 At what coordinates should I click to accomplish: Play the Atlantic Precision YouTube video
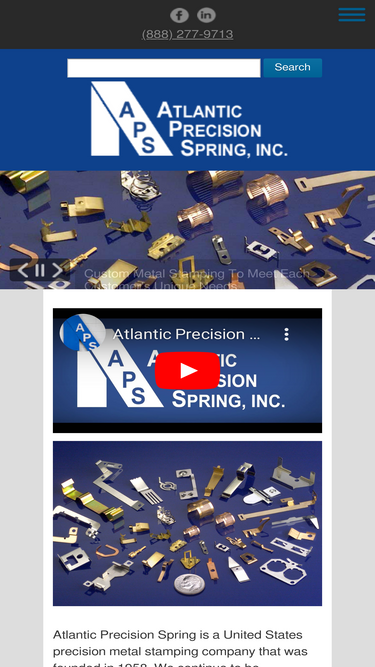click(188, 371)
